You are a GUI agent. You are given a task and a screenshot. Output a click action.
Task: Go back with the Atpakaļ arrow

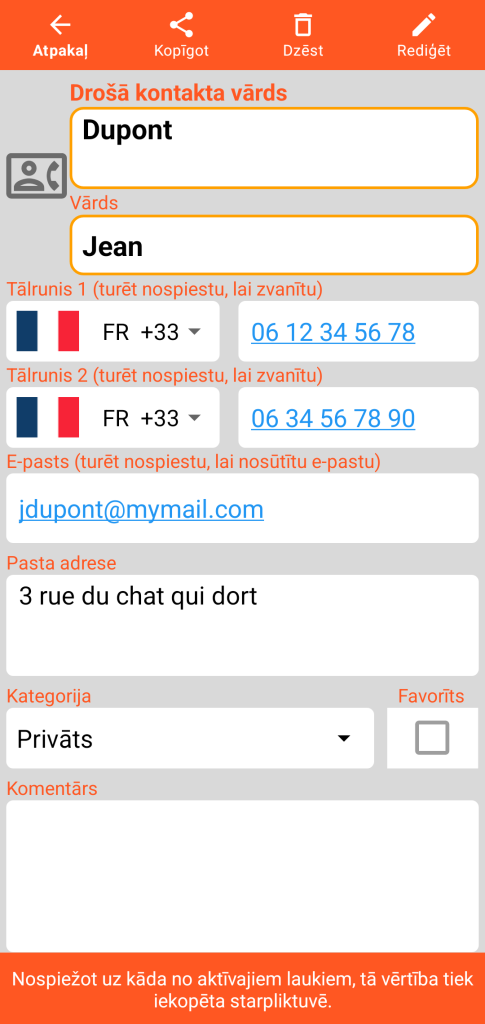(60, 35)
